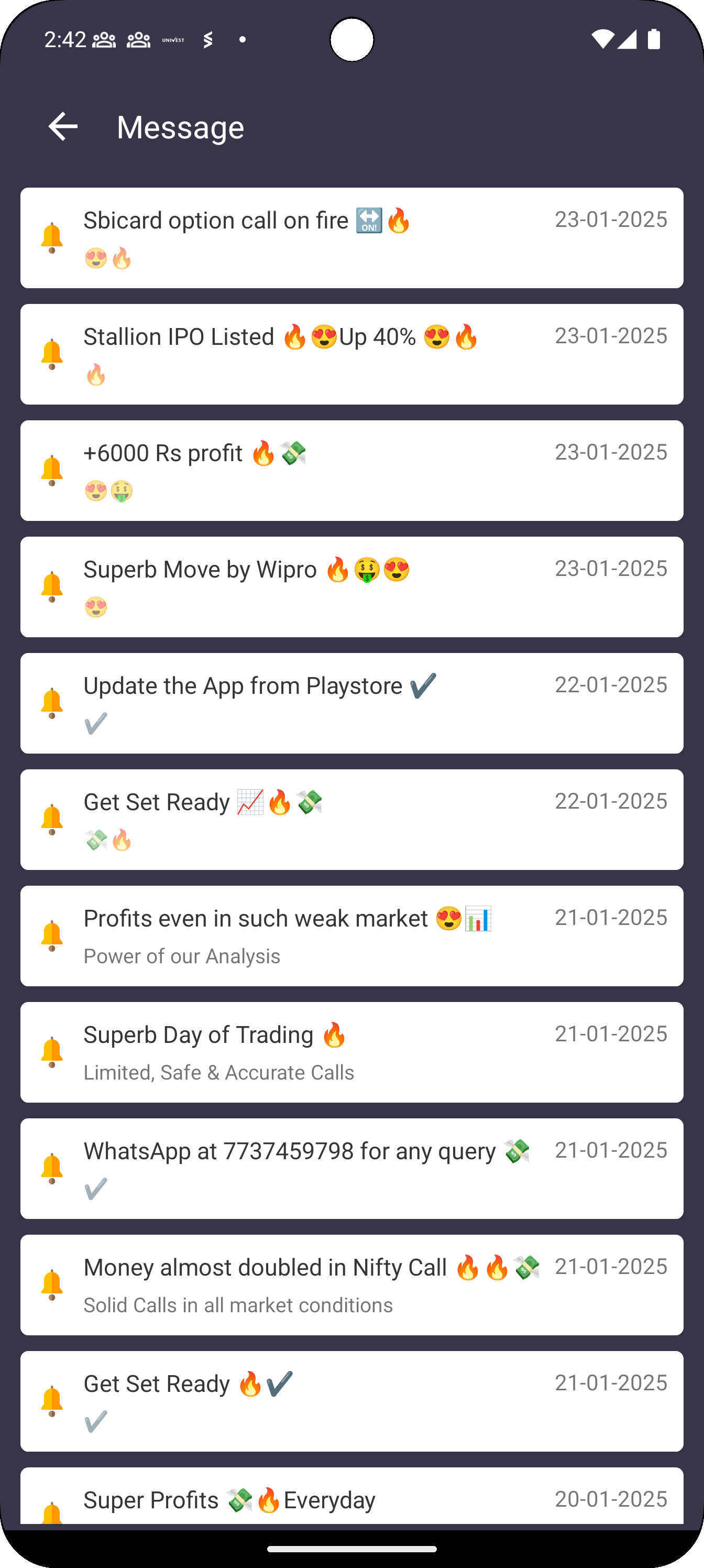Open the WhatsApp at 7737459798 query message
Screen dimensions: 704x1568
pyautogui.click(x=351, y=1168)
